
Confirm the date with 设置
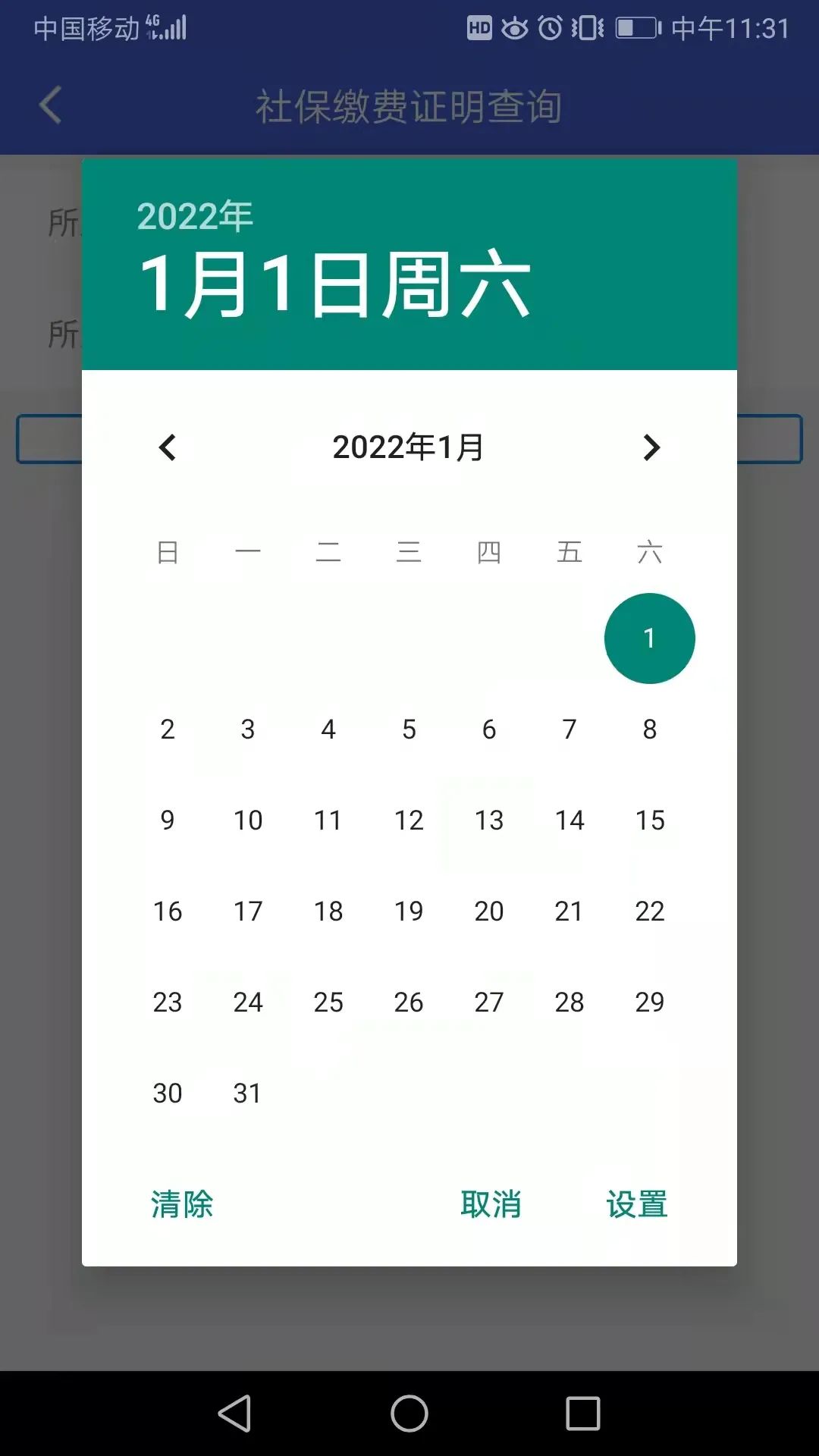click(x=637, y=1204)
